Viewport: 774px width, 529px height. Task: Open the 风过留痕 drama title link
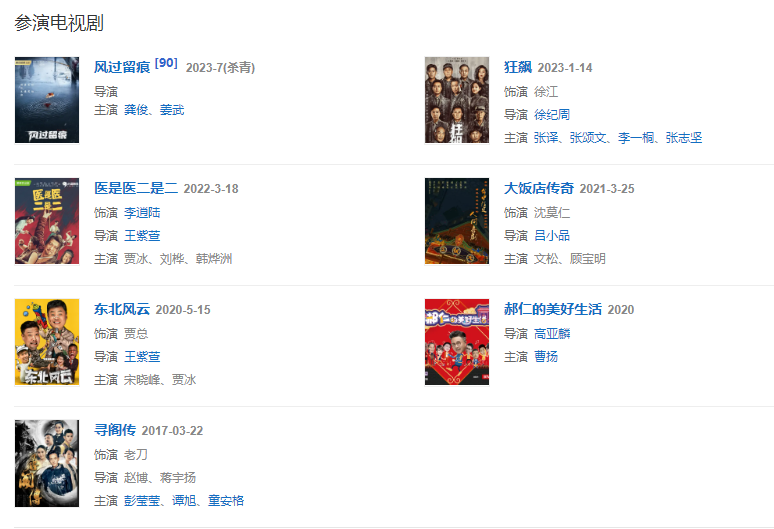coord(122,67)
